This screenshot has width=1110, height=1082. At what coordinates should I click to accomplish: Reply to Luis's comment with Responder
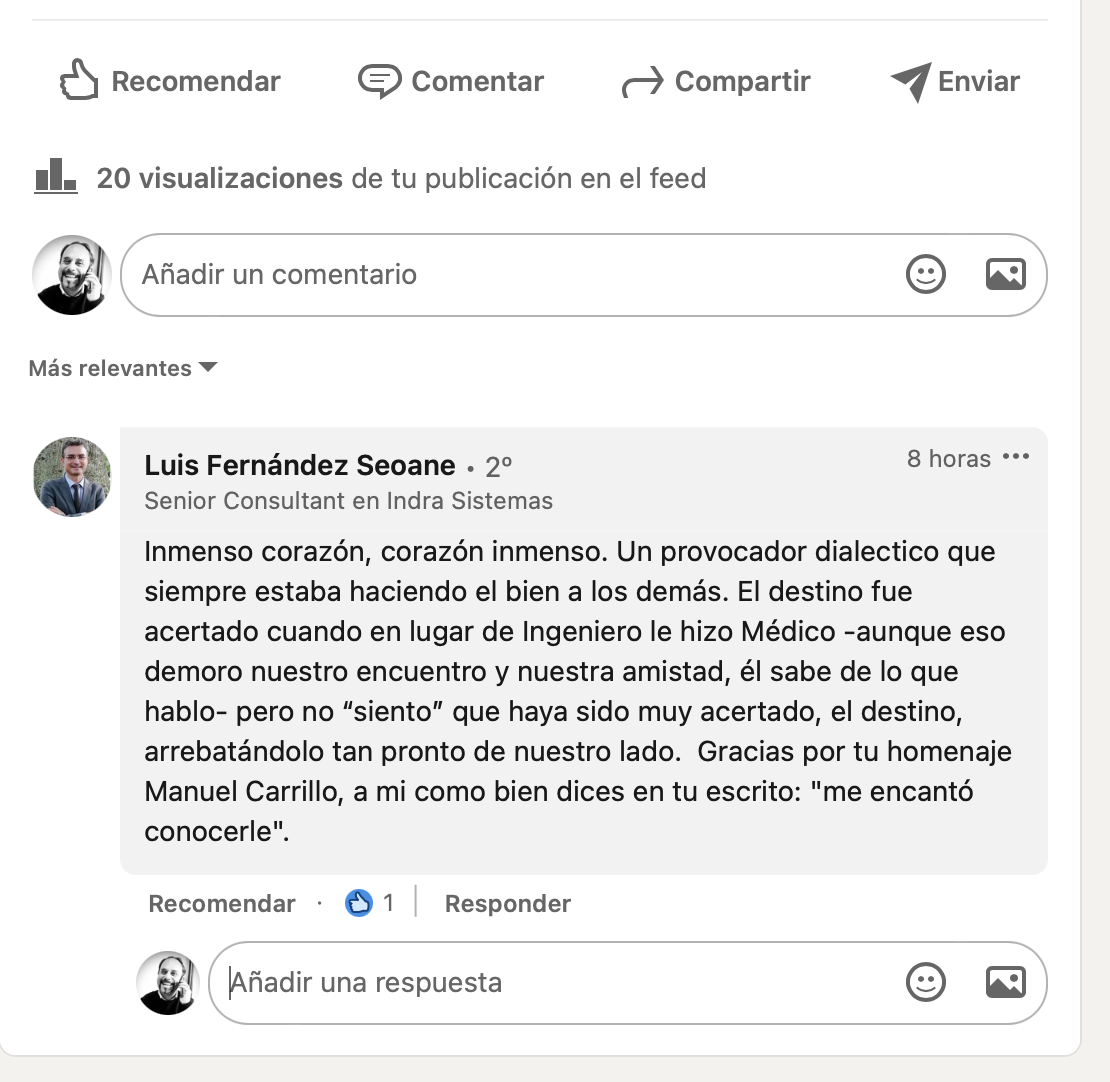tap(507, 904)
